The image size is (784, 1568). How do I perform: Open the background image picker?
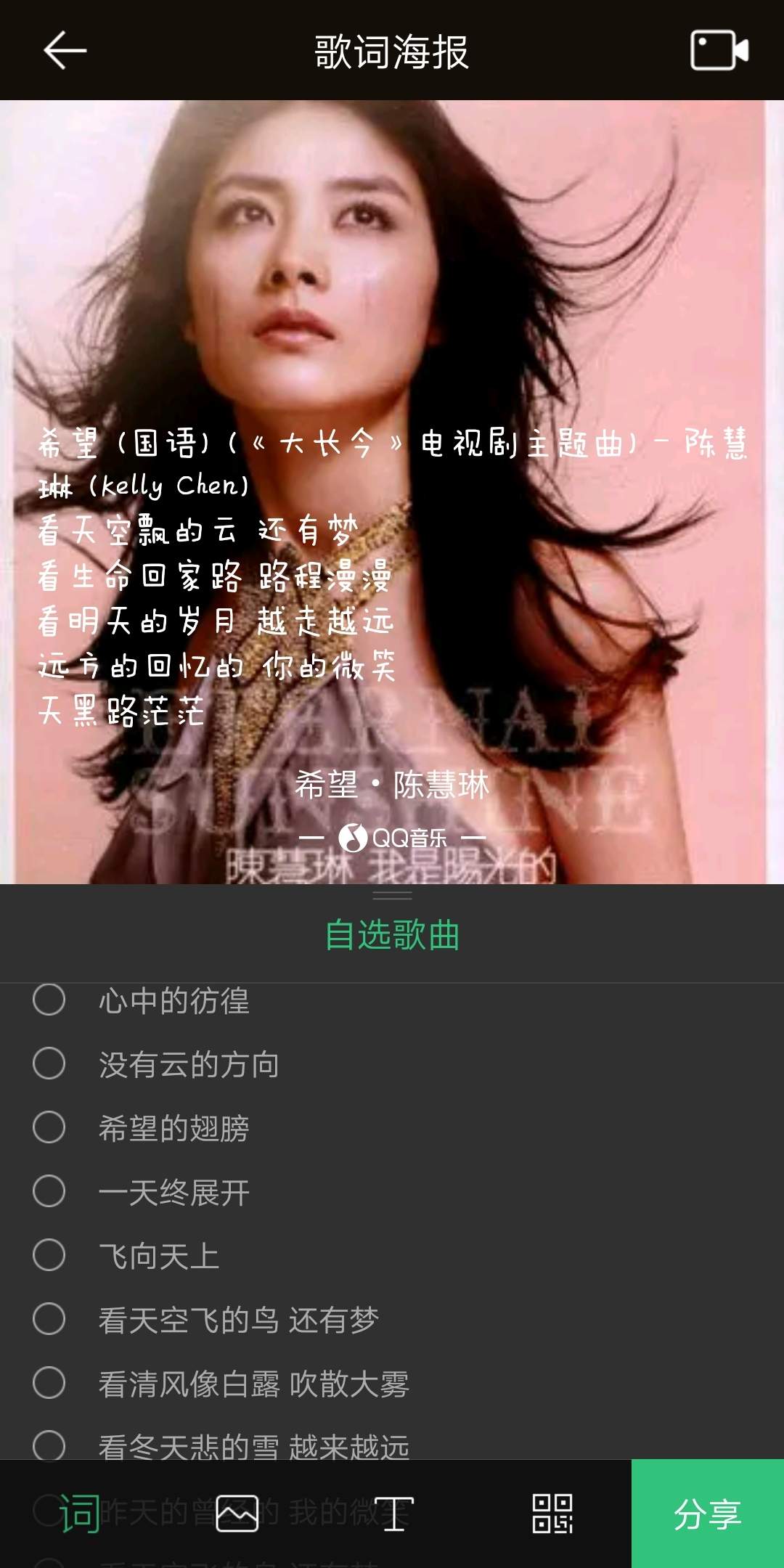pyautogui.click(x=237, y=1514)
